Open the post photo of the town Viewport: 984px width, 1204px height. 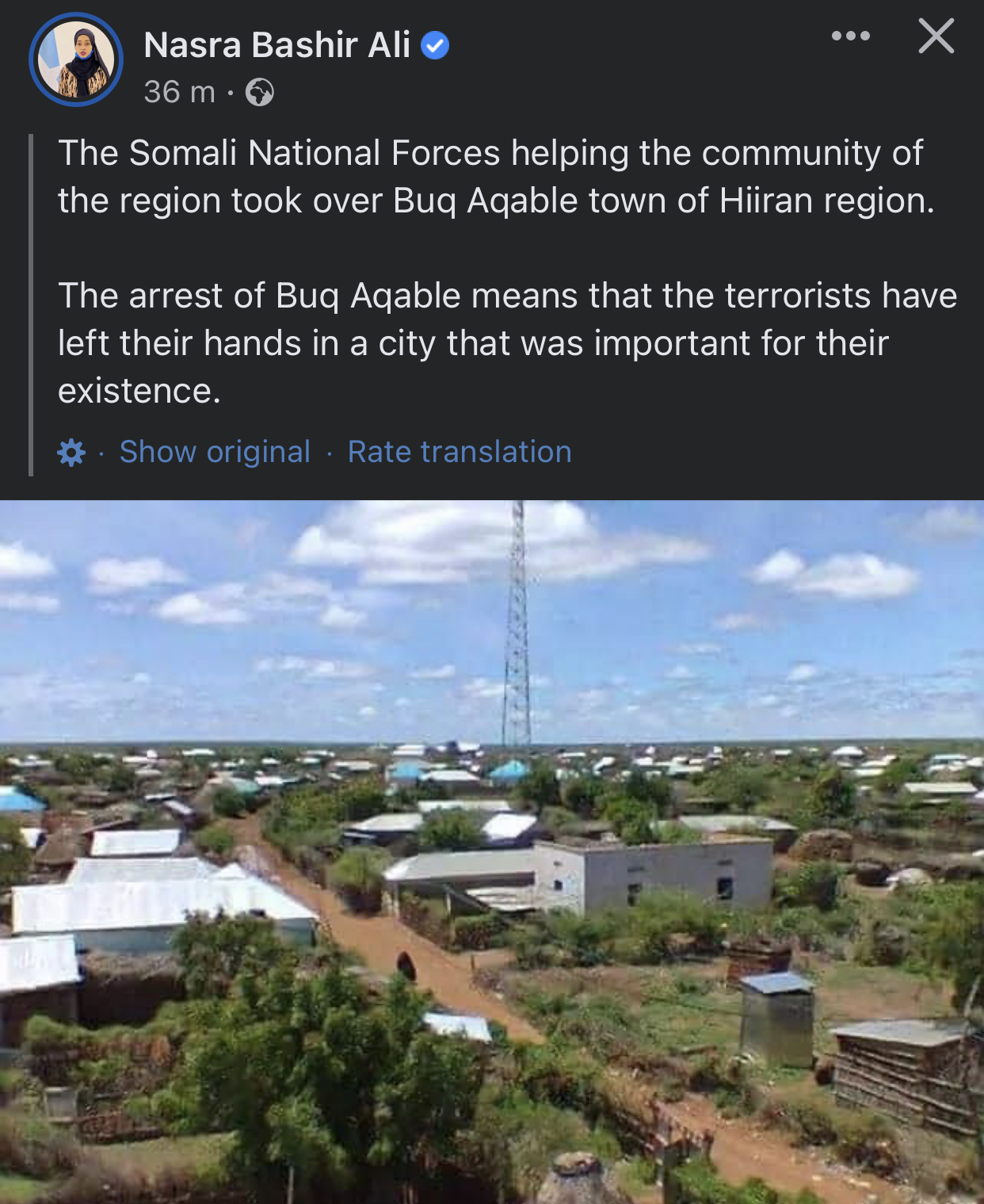tap(492, 851)
